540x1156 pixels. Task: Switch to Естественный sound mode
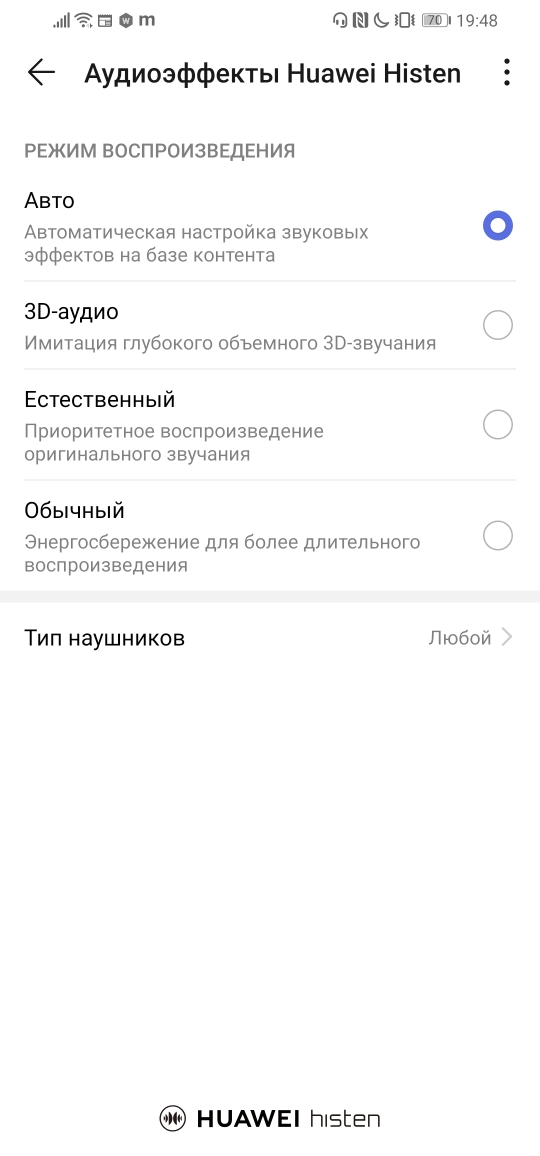click(x=270, y=425)
